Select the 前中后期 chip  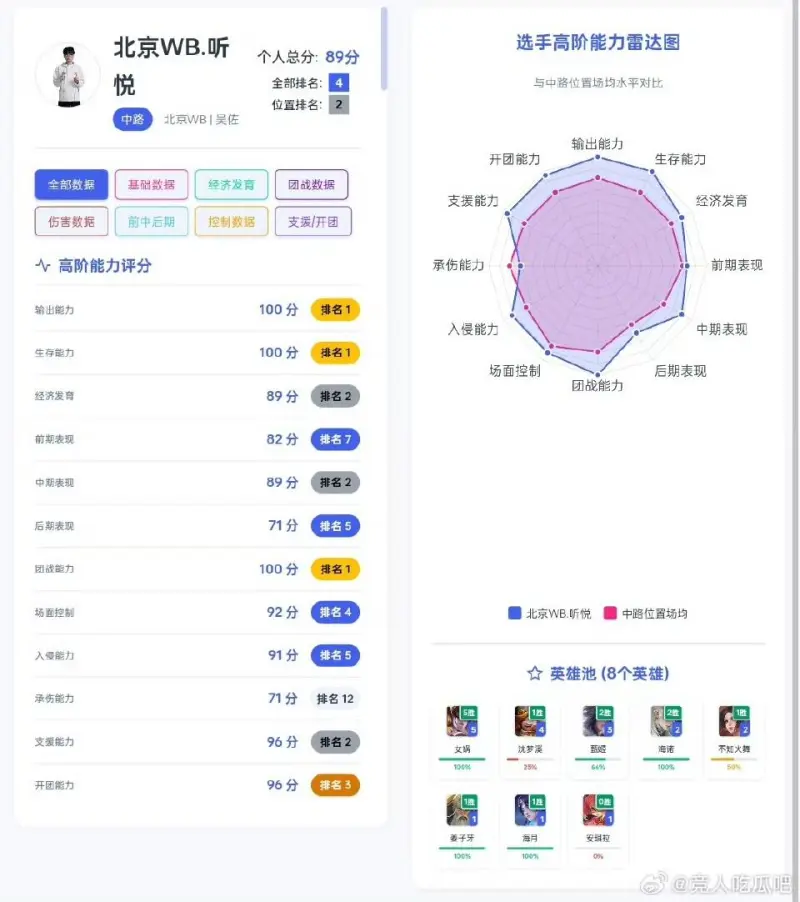click(151, 222)
